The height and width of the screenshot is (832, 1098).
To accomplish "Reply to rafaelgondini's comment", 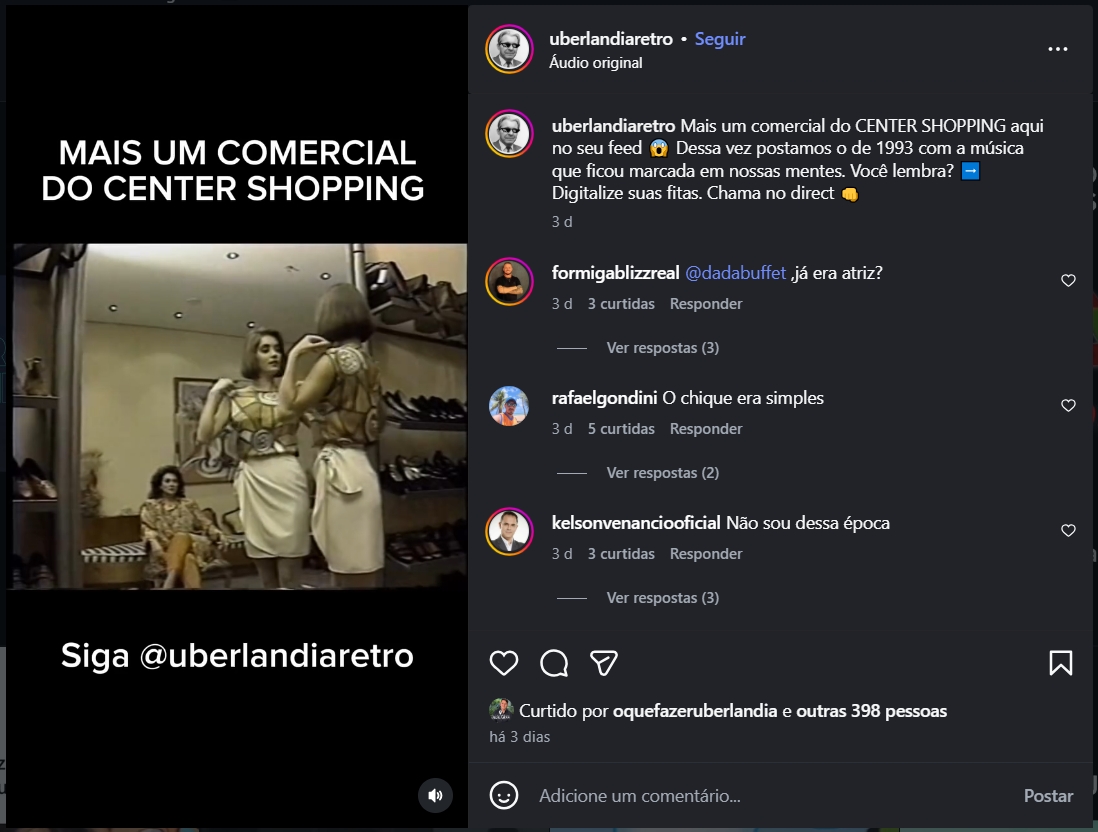I will click(706, 429).
